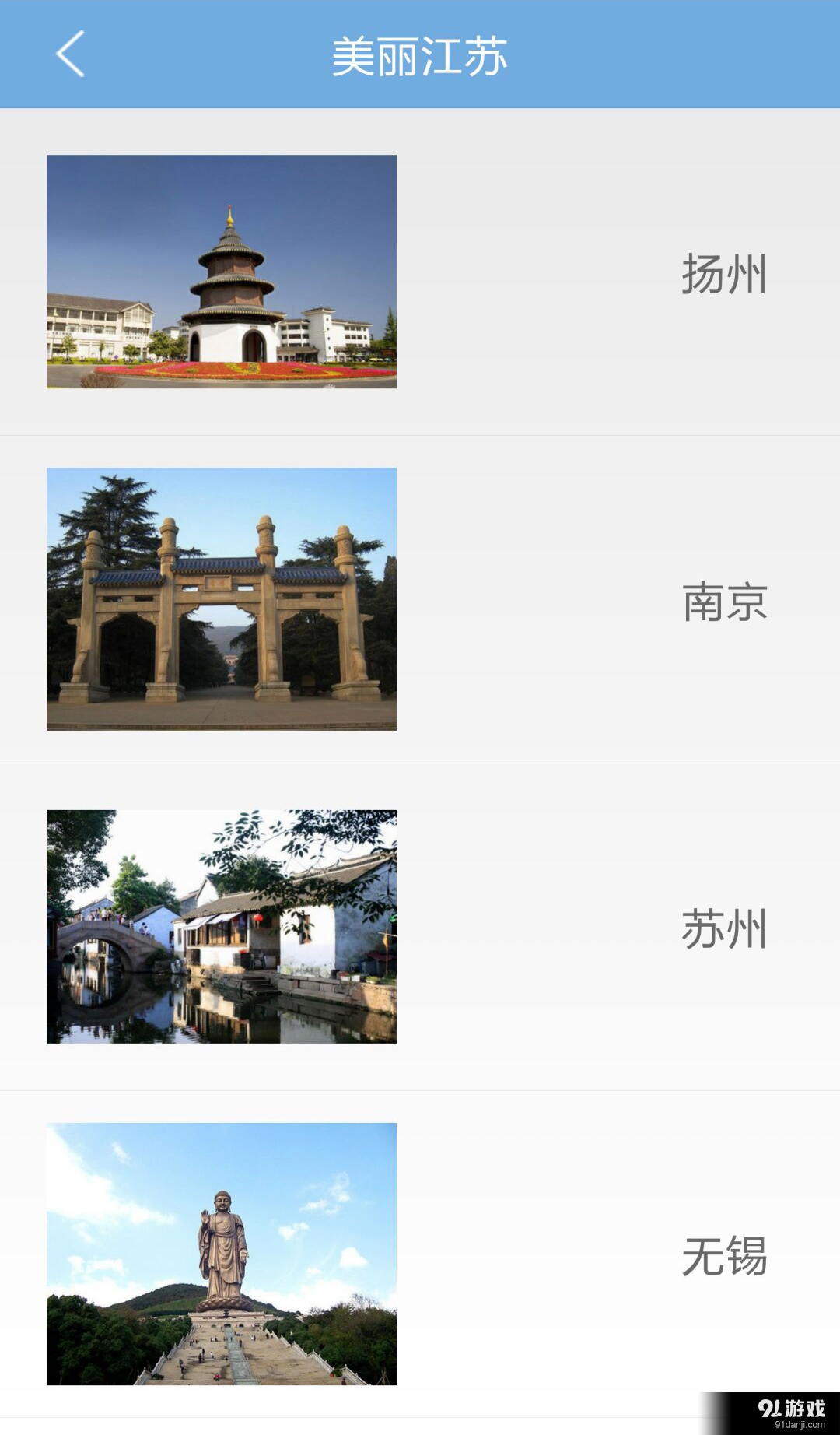
Task: Select the 苏州 city label
Action: click(x=723, y=926)
